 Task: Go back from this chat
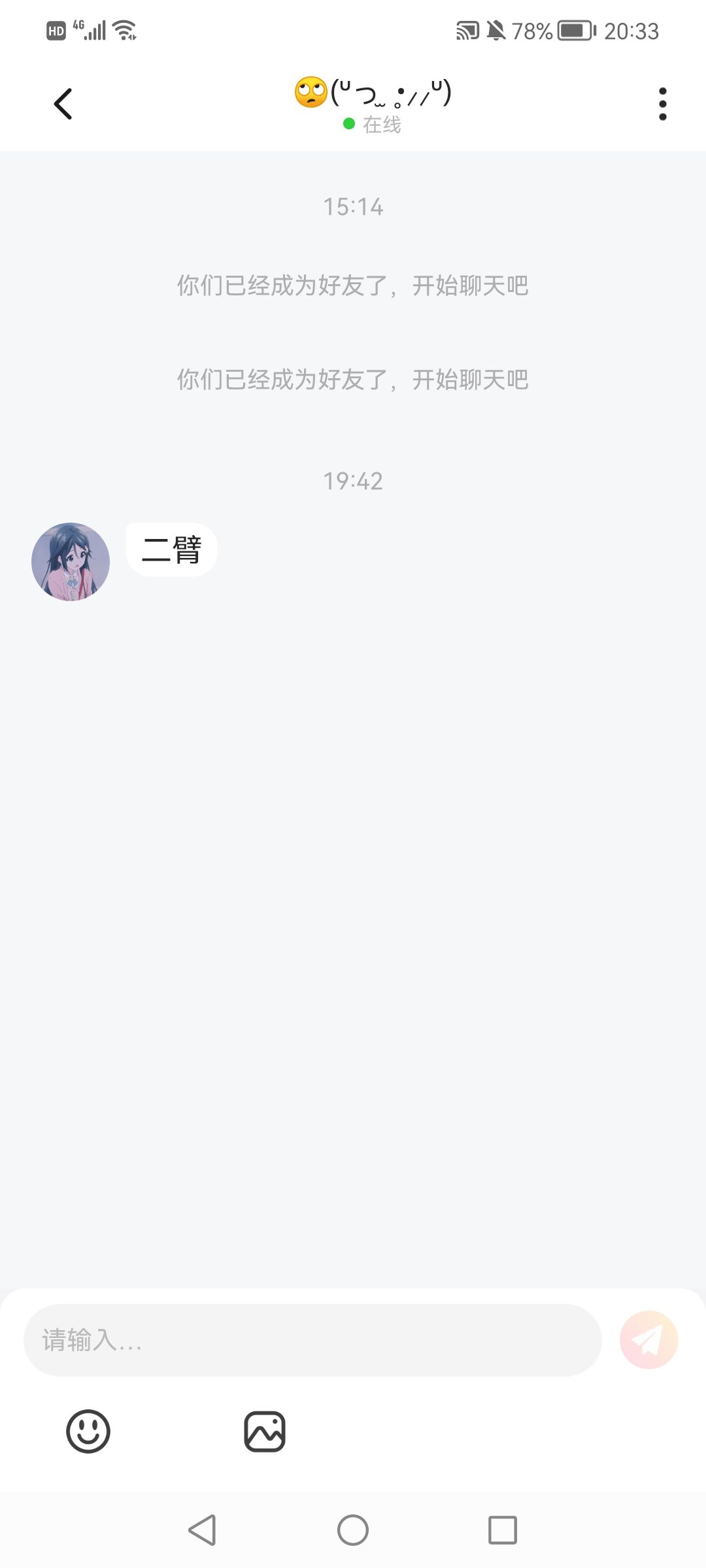[63, 104]
